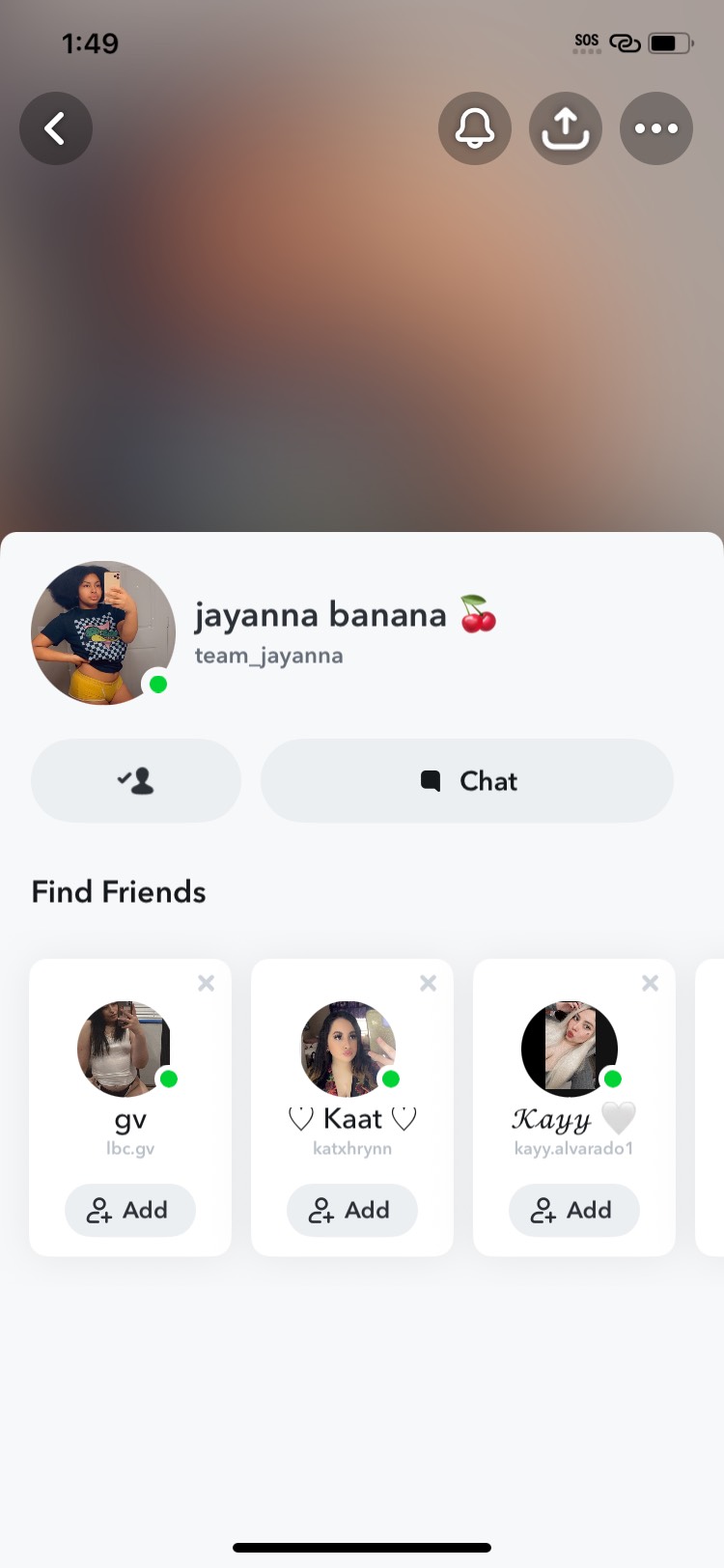724x1568 pixels.
Task: Open Kayy's profile from suggestions
Action: point(570,1049)
